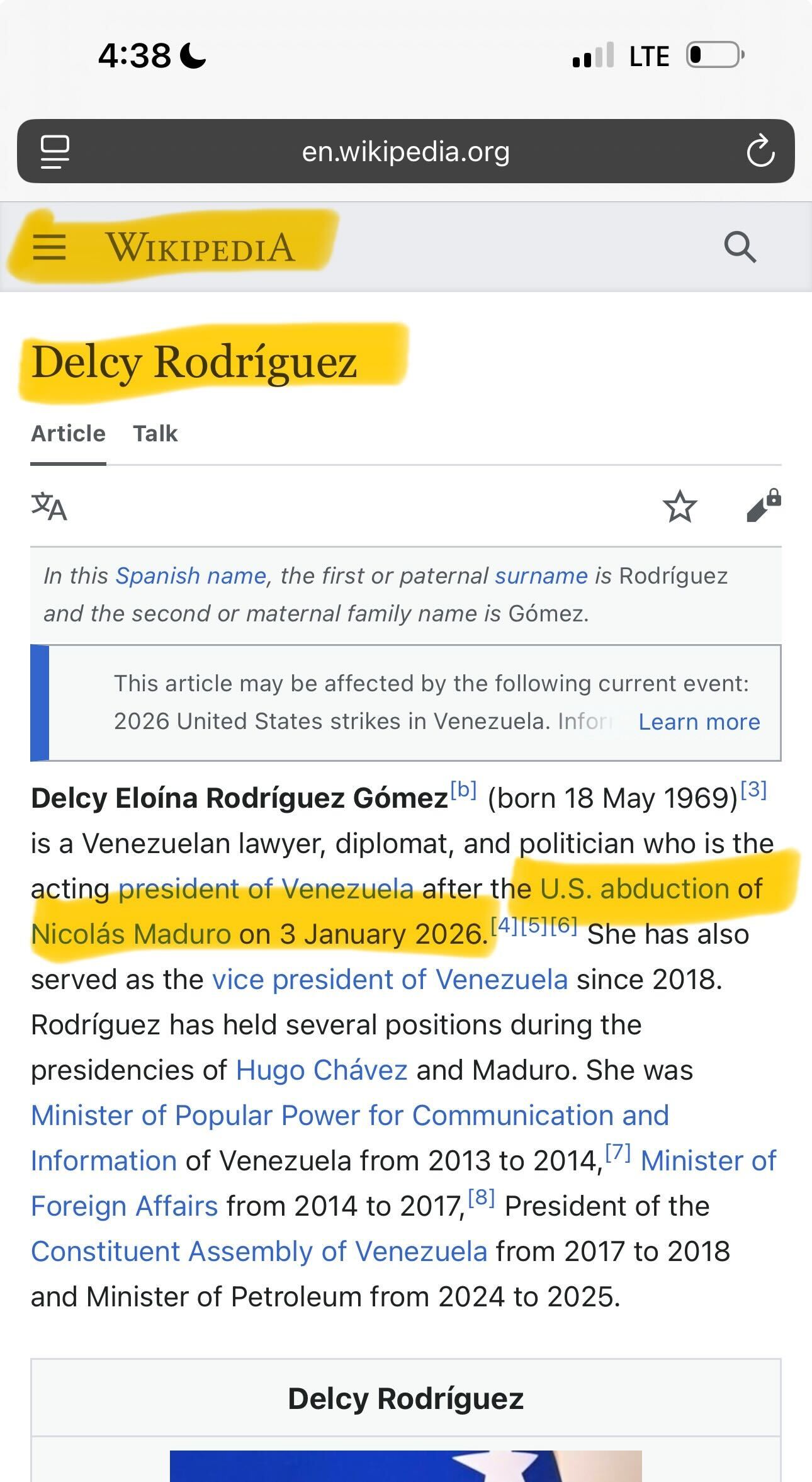Open the Wikipedia hamburger menu
This screenshot has width=812, height=1482.
tap(49, 247)
